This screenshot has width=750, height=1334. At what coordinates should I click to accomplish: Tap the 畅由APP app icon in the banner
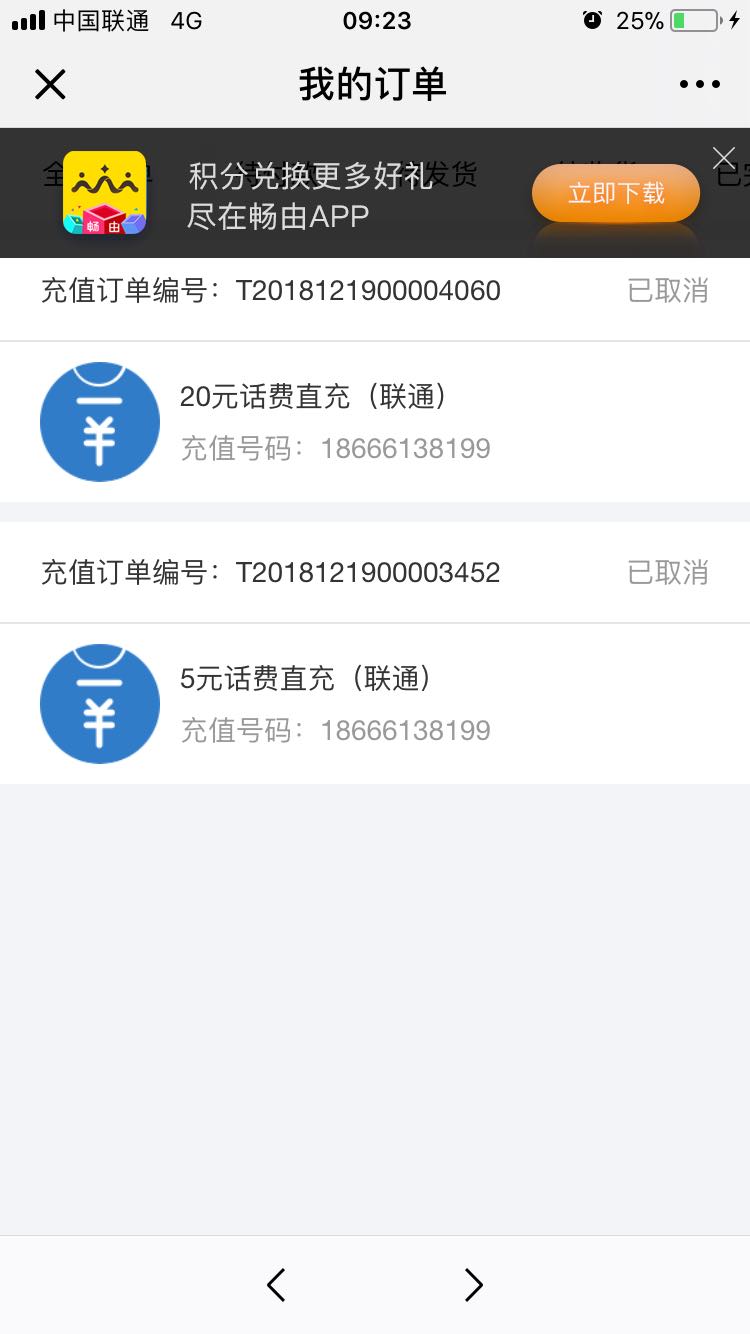tap(107, 192)
